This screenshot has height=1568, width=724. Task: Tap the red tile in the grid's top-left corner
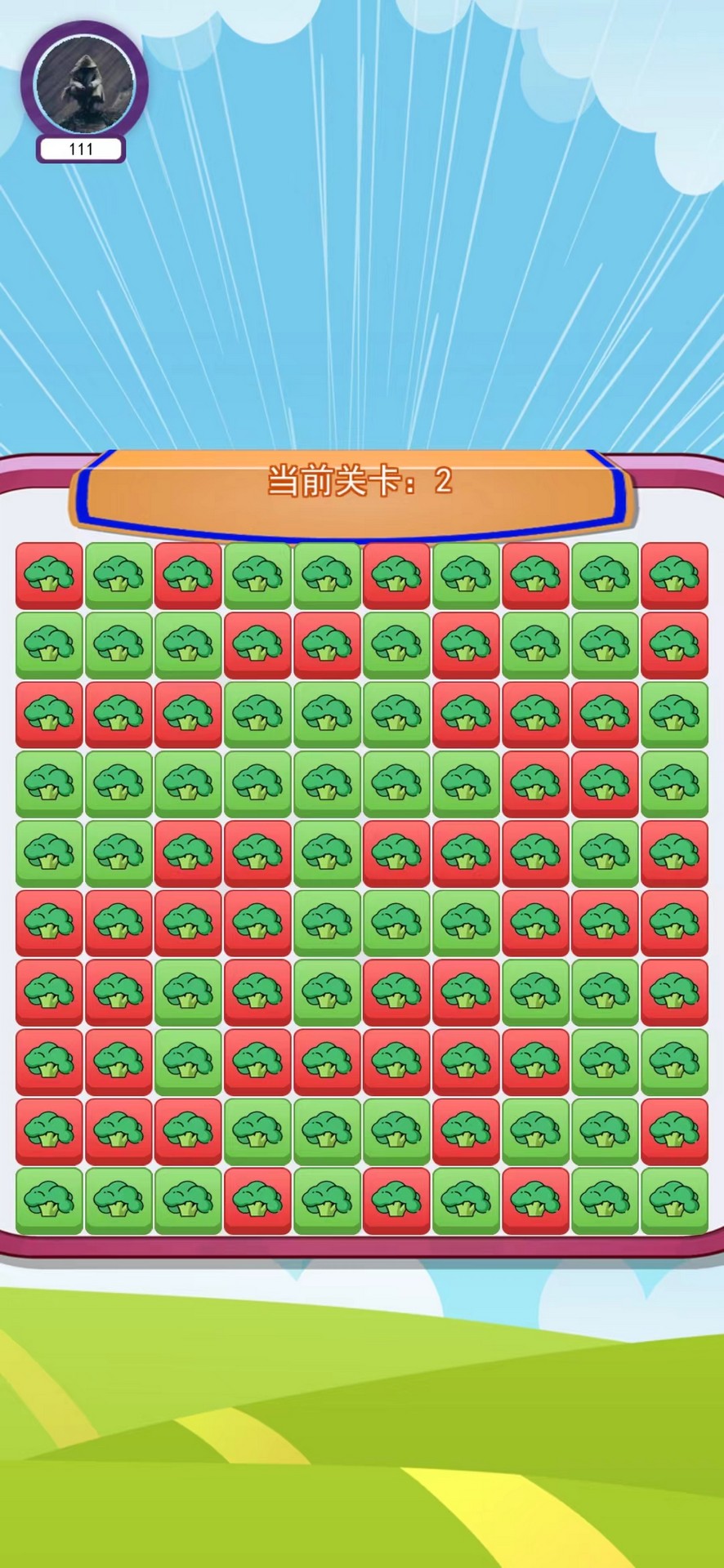pos(49,575)
